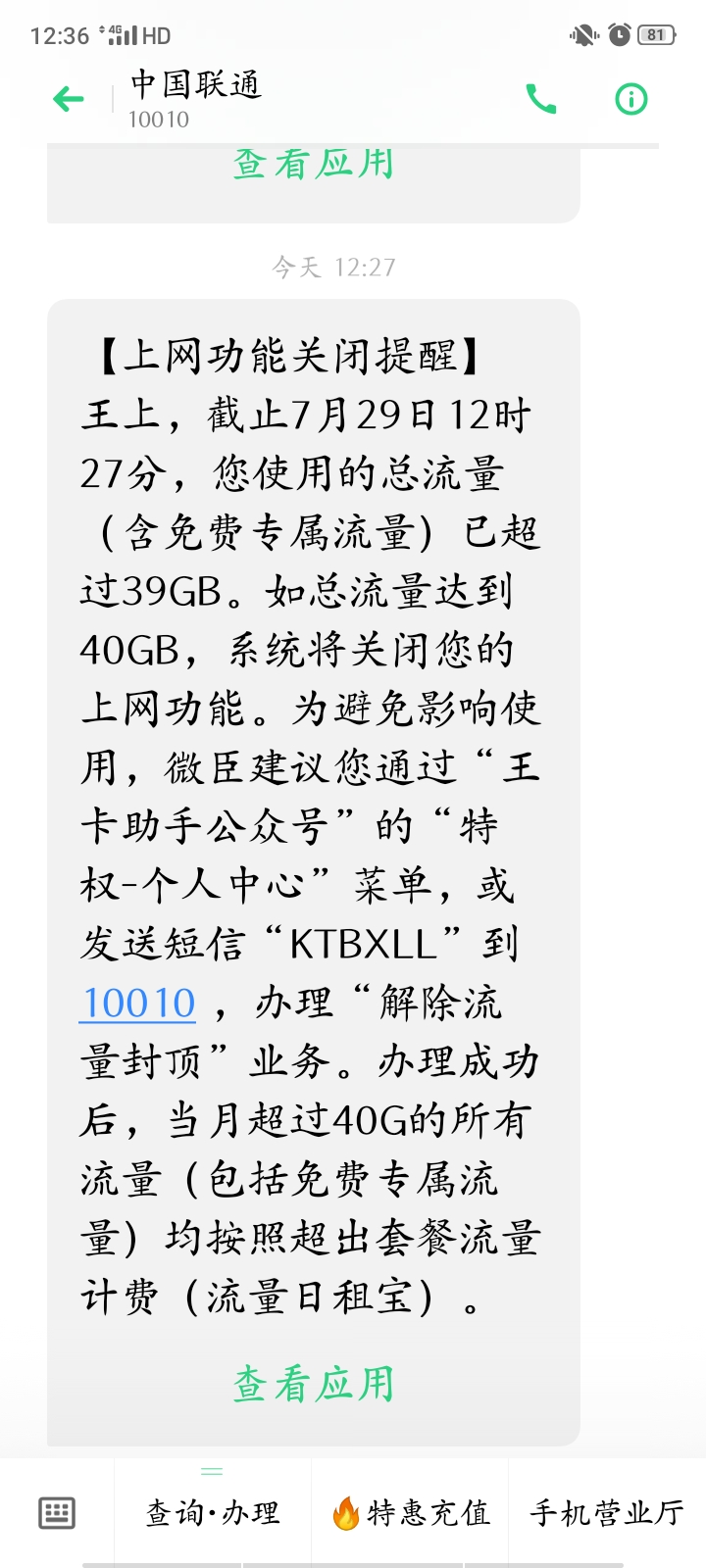This screenshot has width=706, height=1568.
Task: Call 中国联通 with the phone icon
Action: 541,99
